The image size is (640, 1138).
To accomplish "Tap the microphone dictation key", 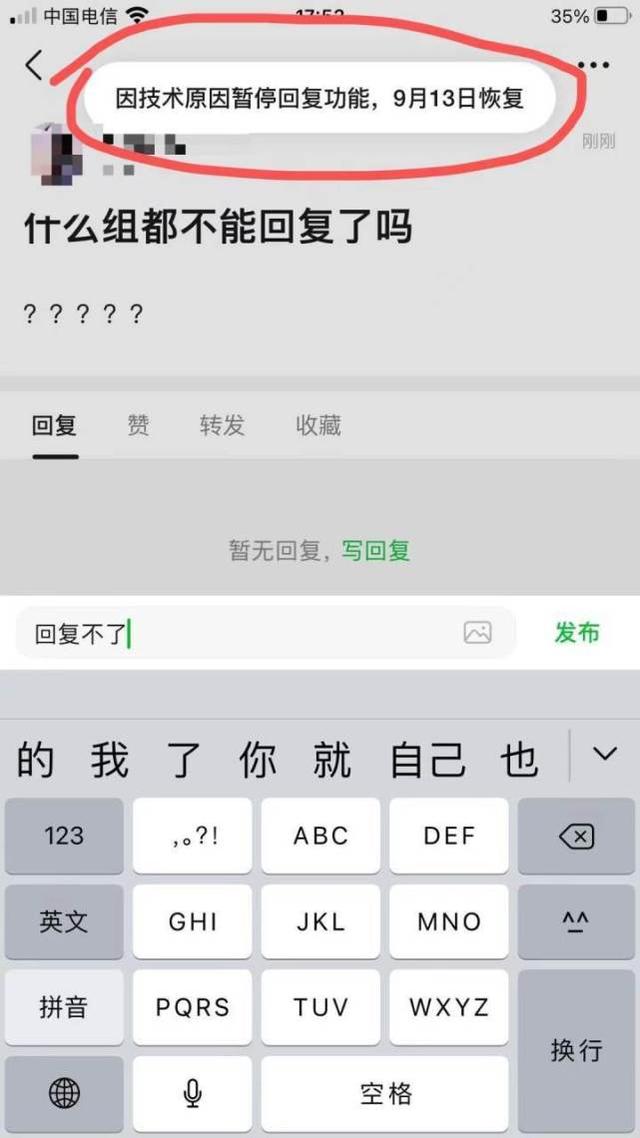I will [x=193, y=1094].
